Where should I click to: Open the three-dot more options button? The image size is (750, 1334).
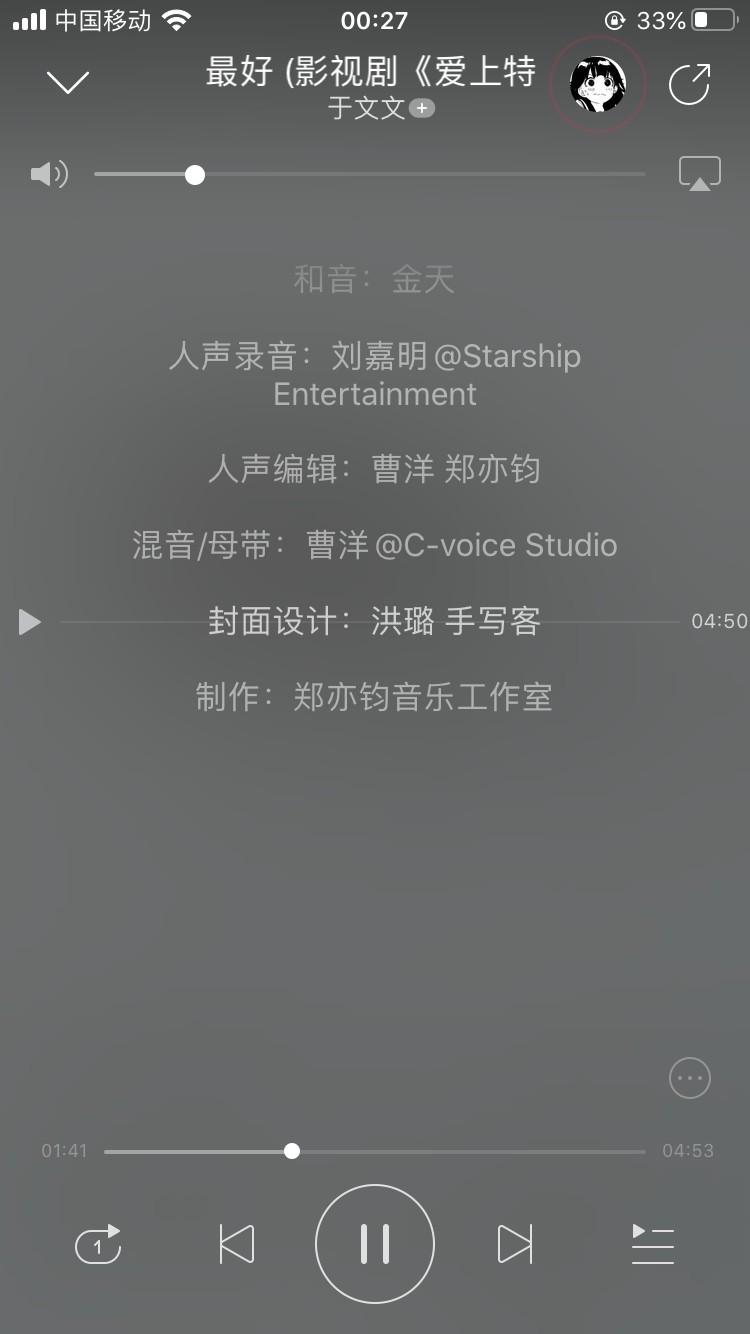coord(690,1078)
